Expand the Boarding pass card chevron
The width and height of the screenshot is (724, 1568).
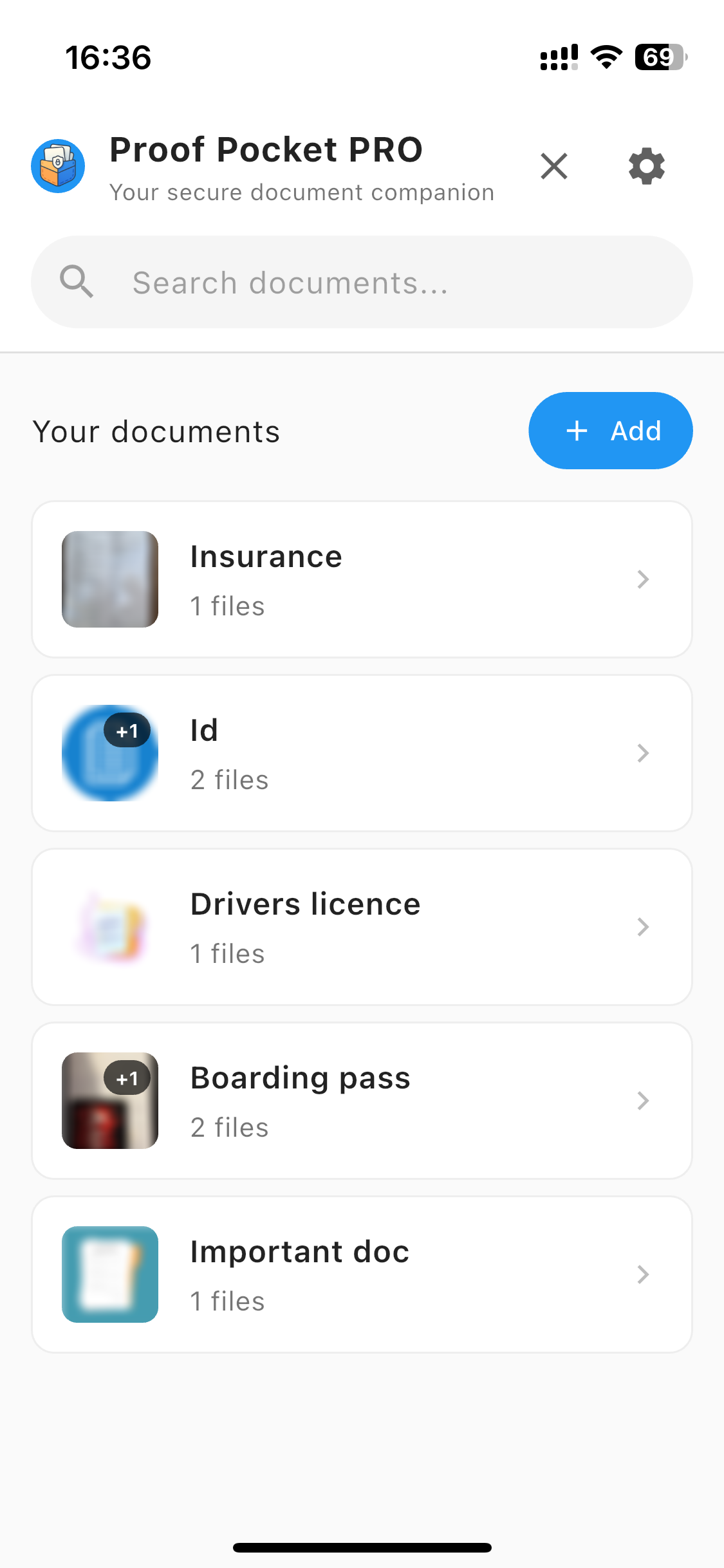click(642, 1101)
